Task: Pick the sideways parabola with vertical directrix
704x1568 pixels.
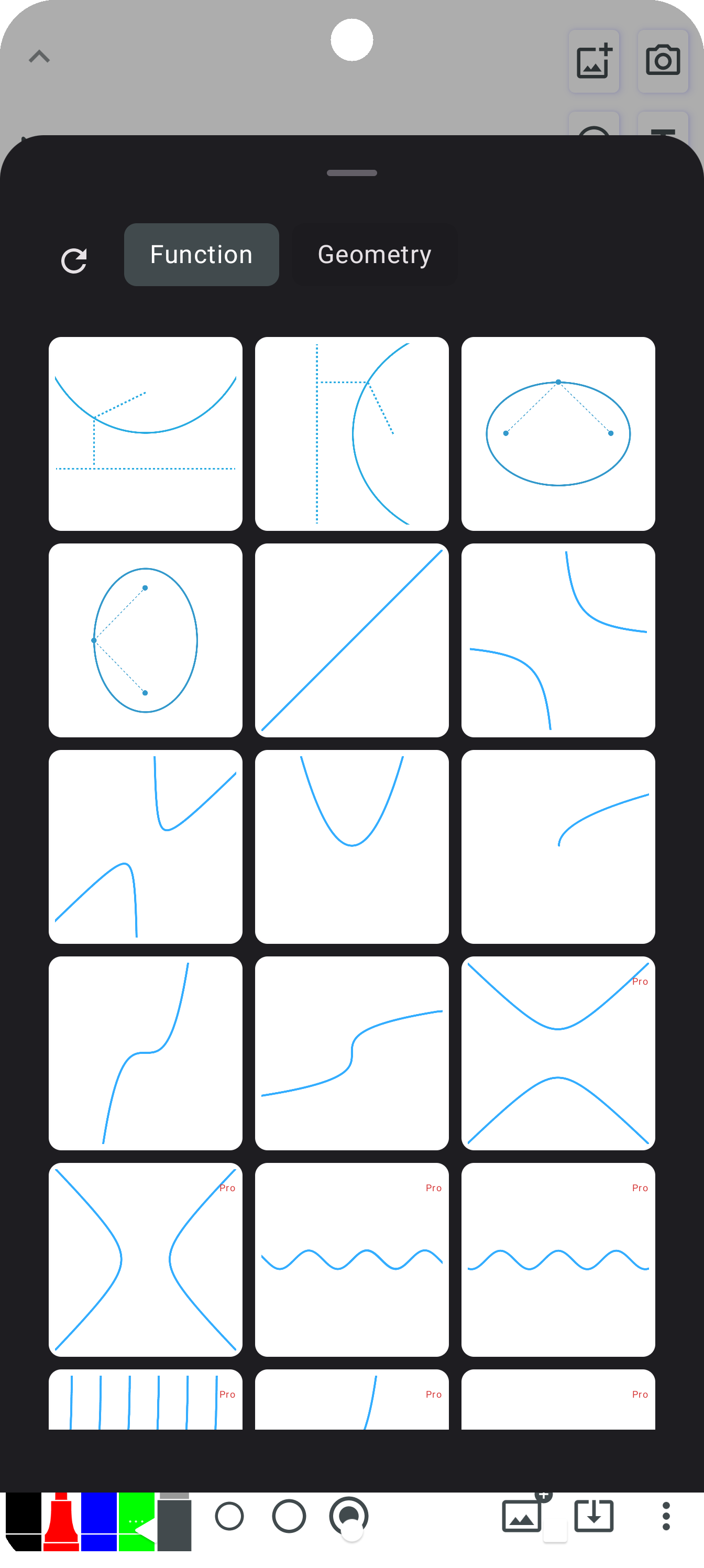Action: (x=351, y=433)
